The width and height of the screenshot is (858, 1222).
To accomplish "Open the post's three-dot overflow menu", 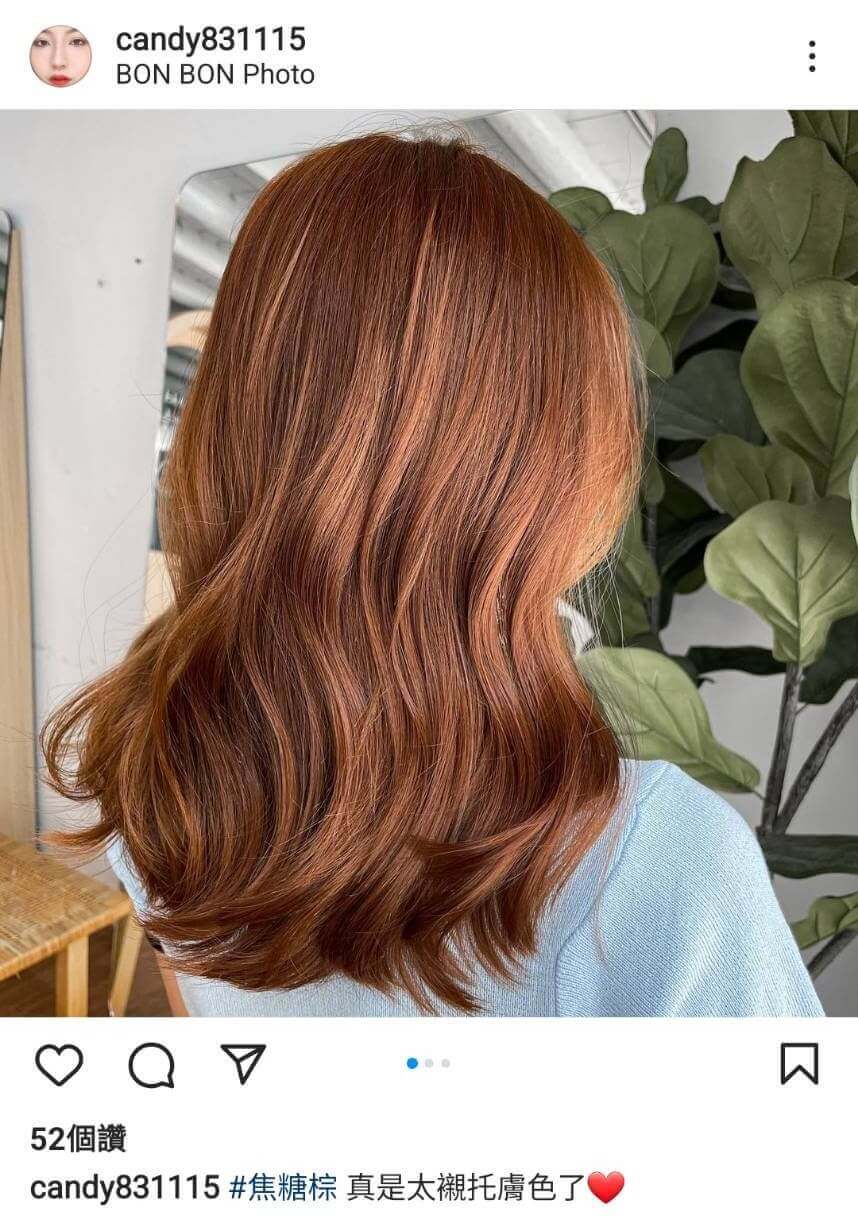I will [x=811, y=56].
